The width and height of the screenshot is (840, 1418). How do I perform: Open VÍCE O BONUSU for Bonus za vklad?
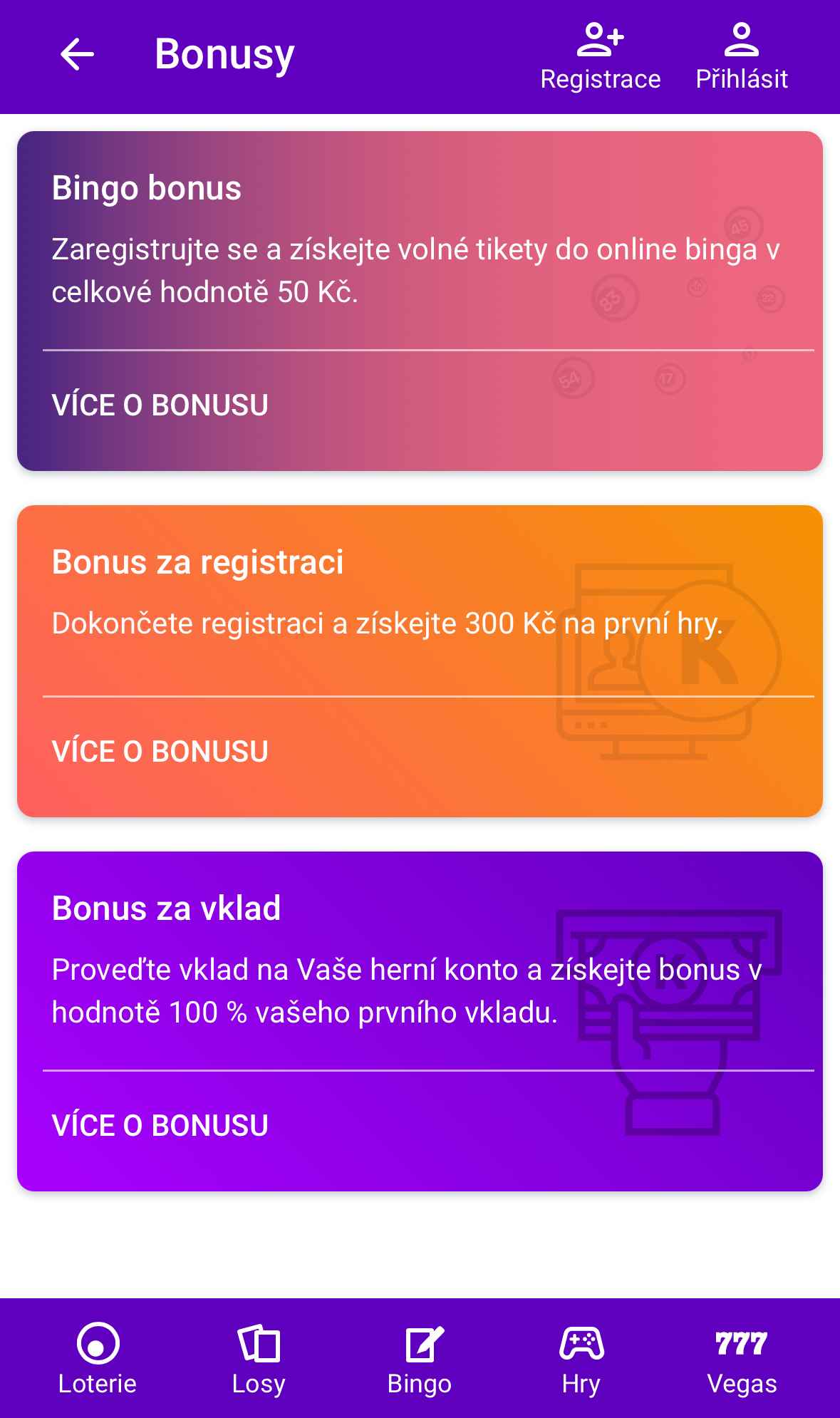pyautogui.click(x=160, y=1126)
